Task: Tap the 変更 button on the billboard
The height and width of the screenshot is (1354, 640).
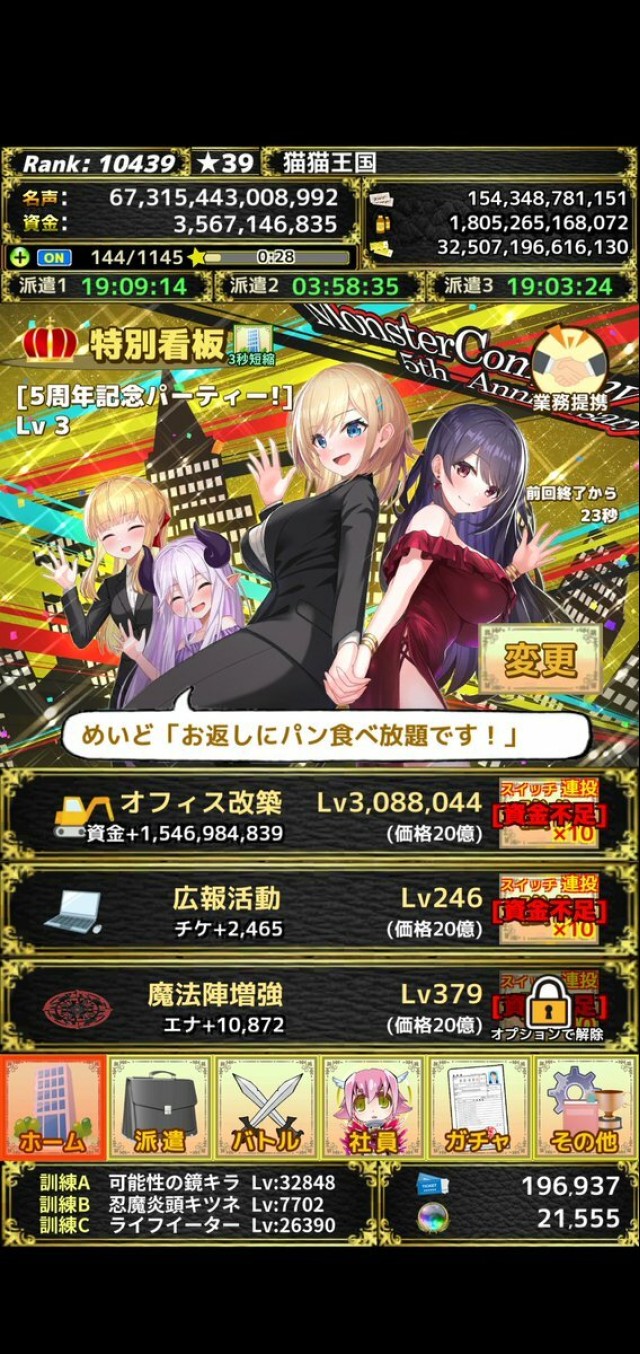Action: click(x=541, y=659)
